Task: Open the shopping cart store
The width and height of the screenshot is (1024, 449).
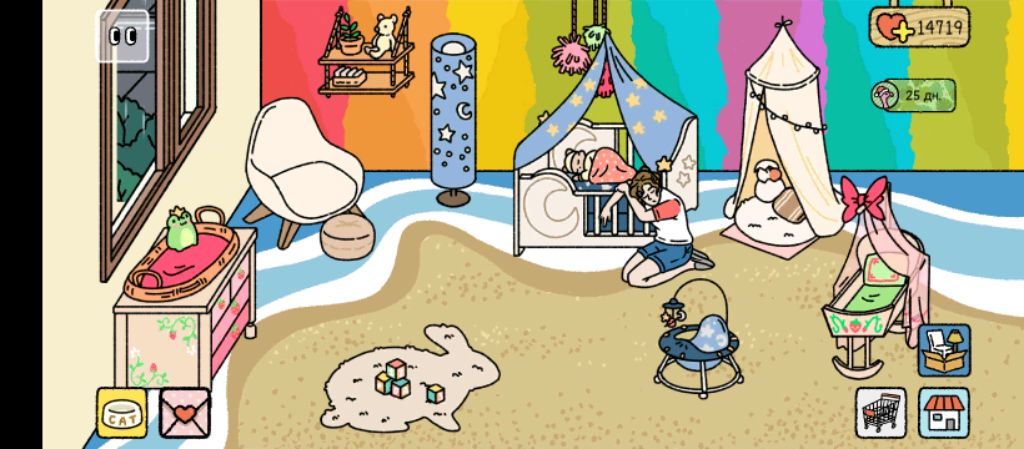Action: click(x=881, y=412)
